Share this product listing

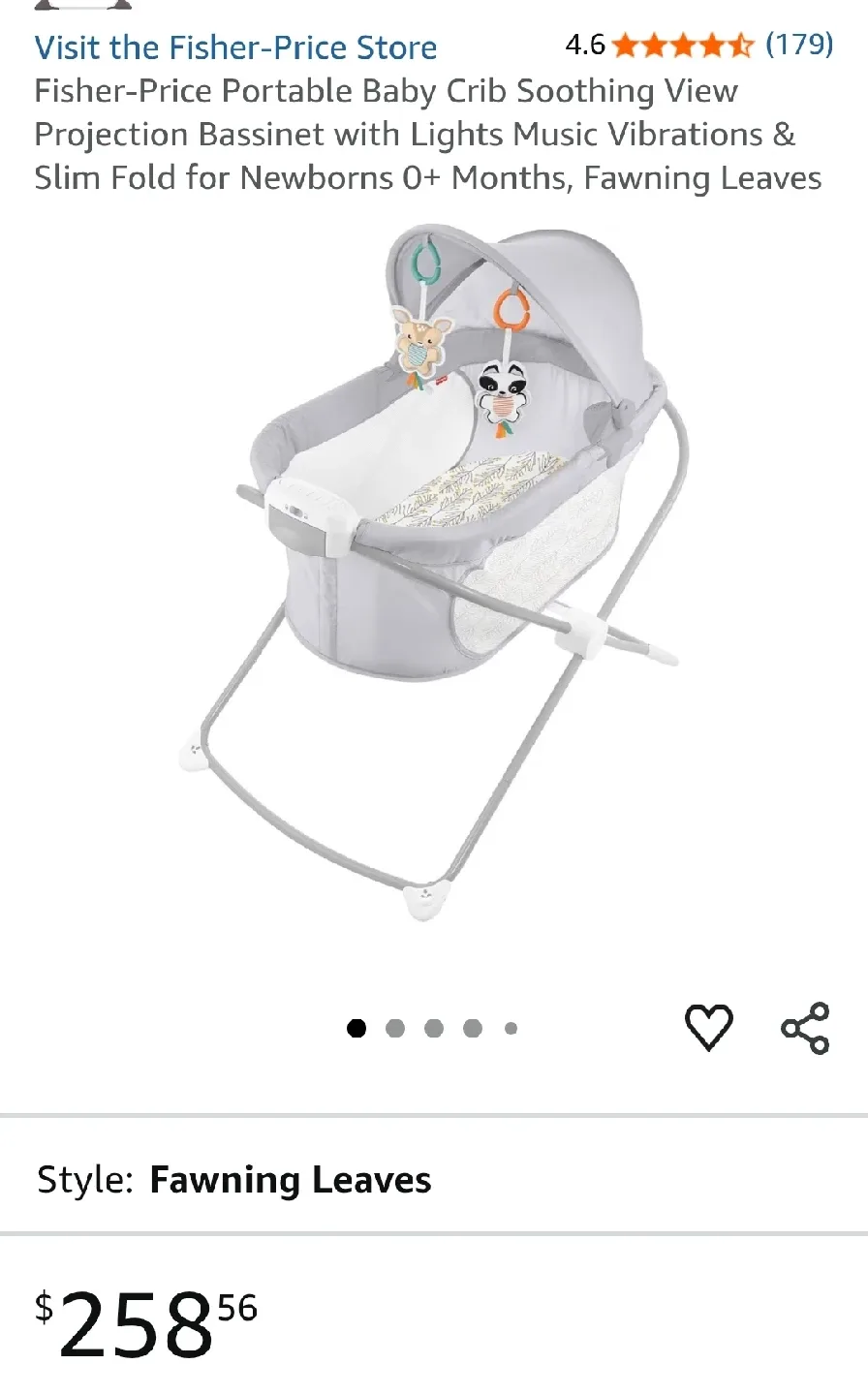pos(805,1028)
